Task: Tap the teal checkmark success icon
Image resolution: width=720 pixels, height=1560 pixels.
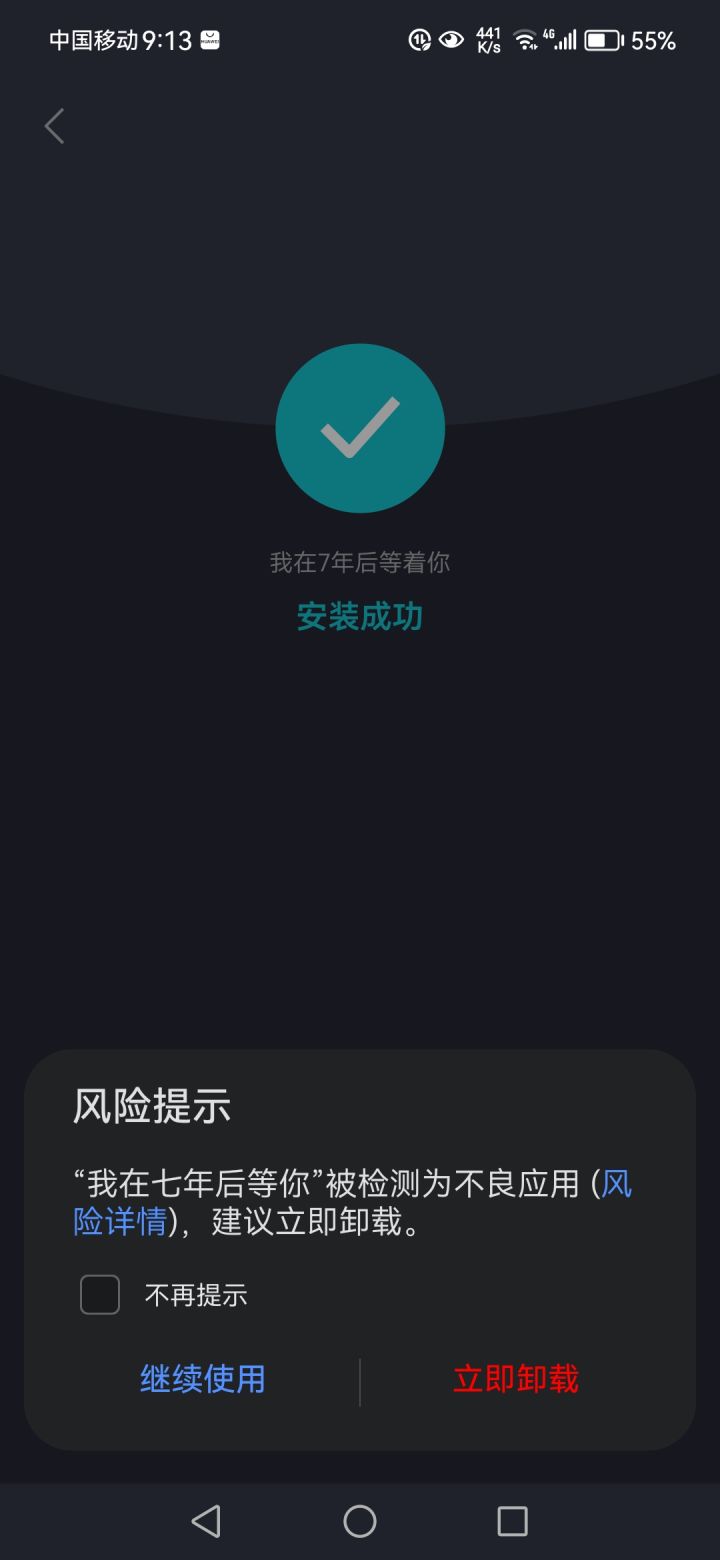Action: point(360,428)
